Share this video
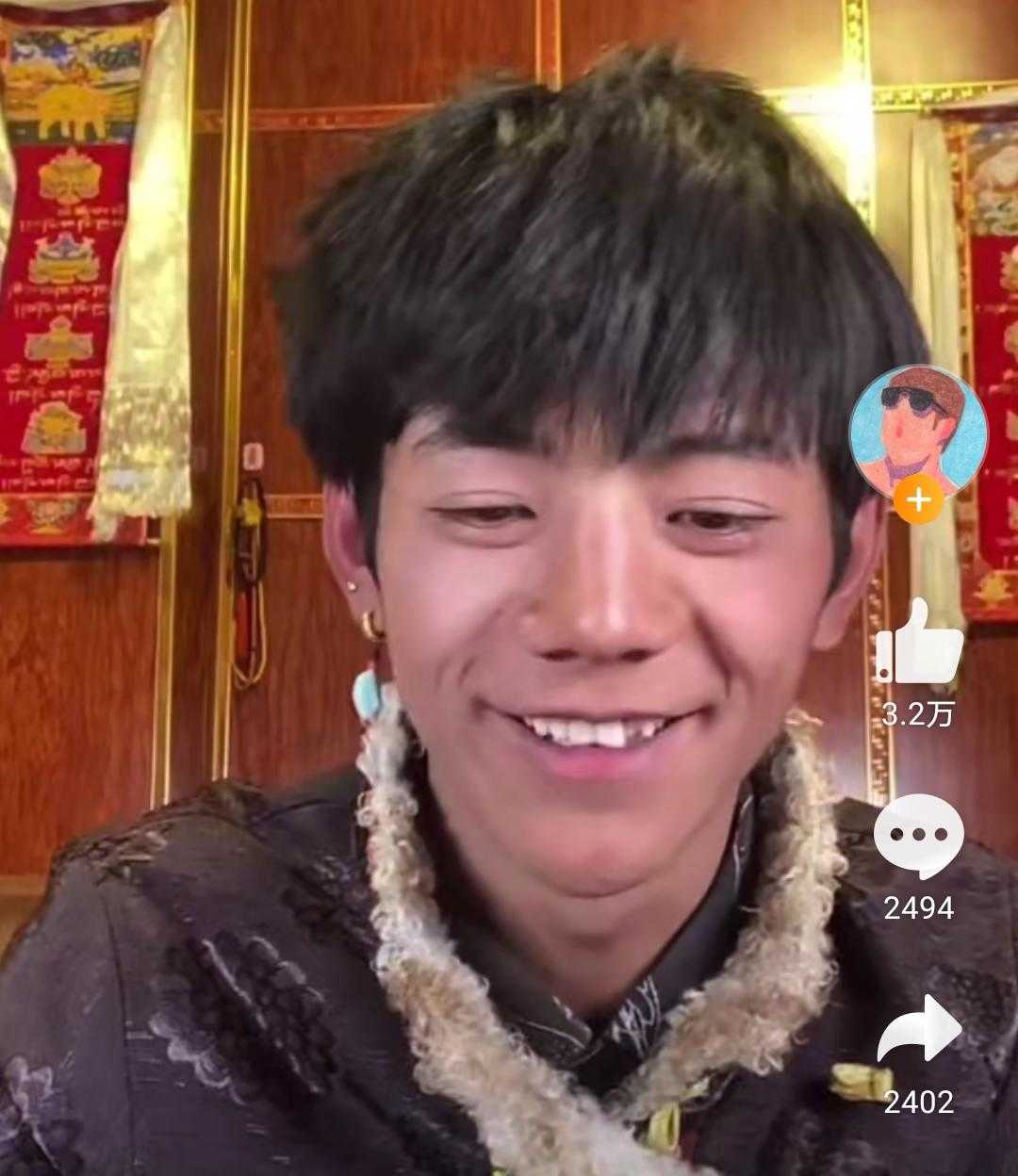This screenshot has height=1176, width=1018. pyautogui.click(x=919, y=1030)
